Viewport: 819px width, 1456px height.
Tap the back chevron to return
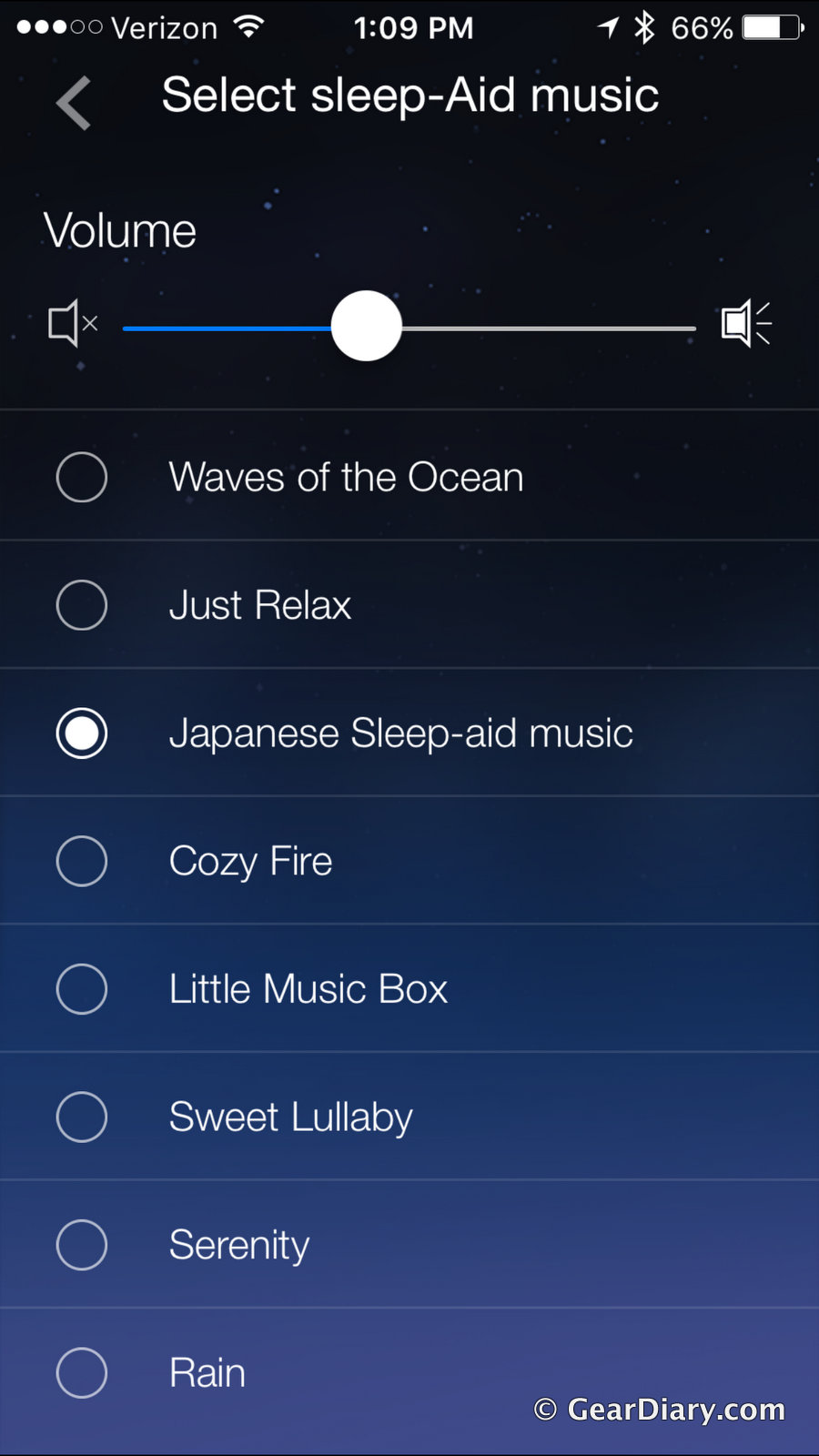click(x=73, y=102)
